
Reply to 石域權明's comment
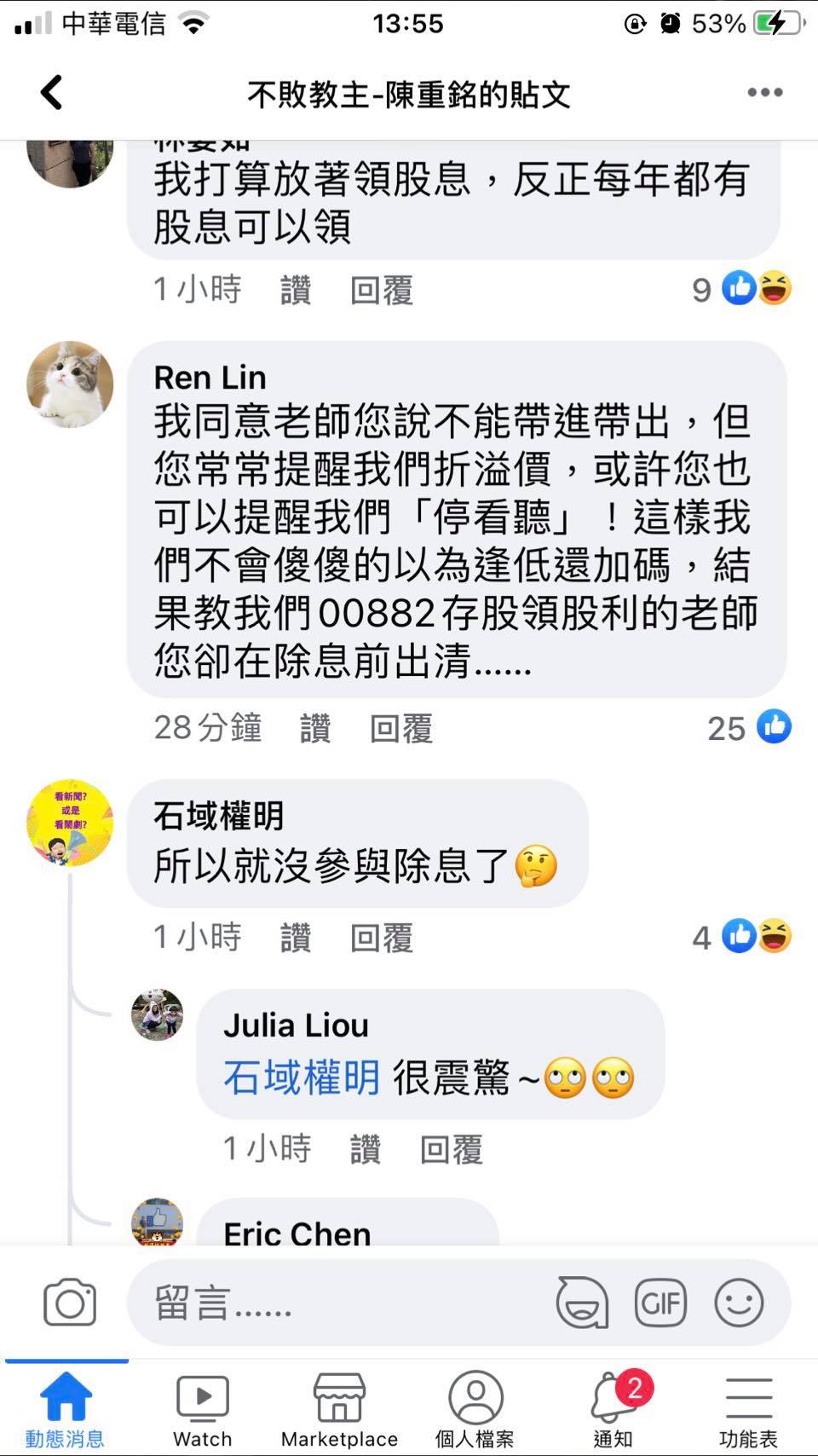(x=381, y=938)
